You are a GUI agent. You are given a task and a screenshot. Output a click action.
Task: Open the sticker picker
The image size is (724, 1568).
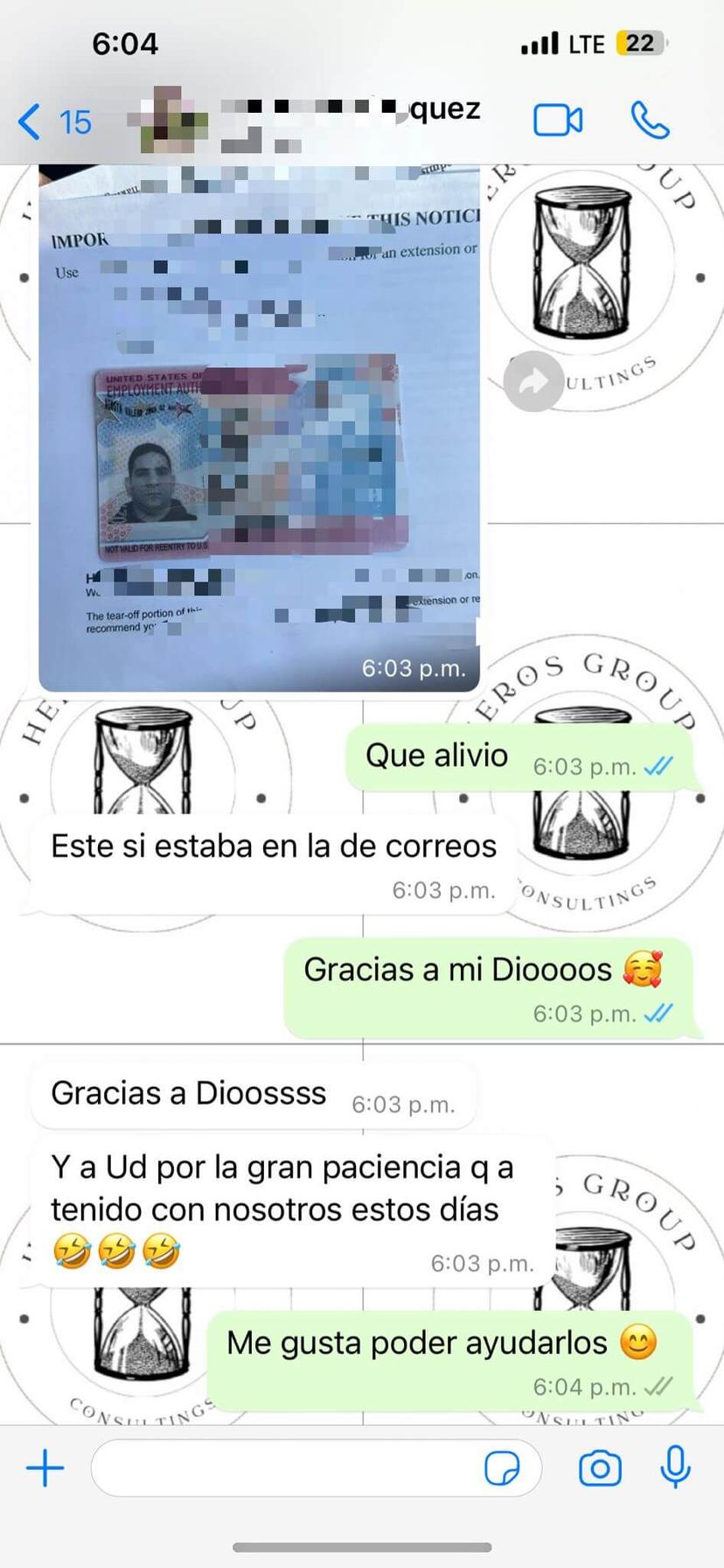[x=502, y=1468]
